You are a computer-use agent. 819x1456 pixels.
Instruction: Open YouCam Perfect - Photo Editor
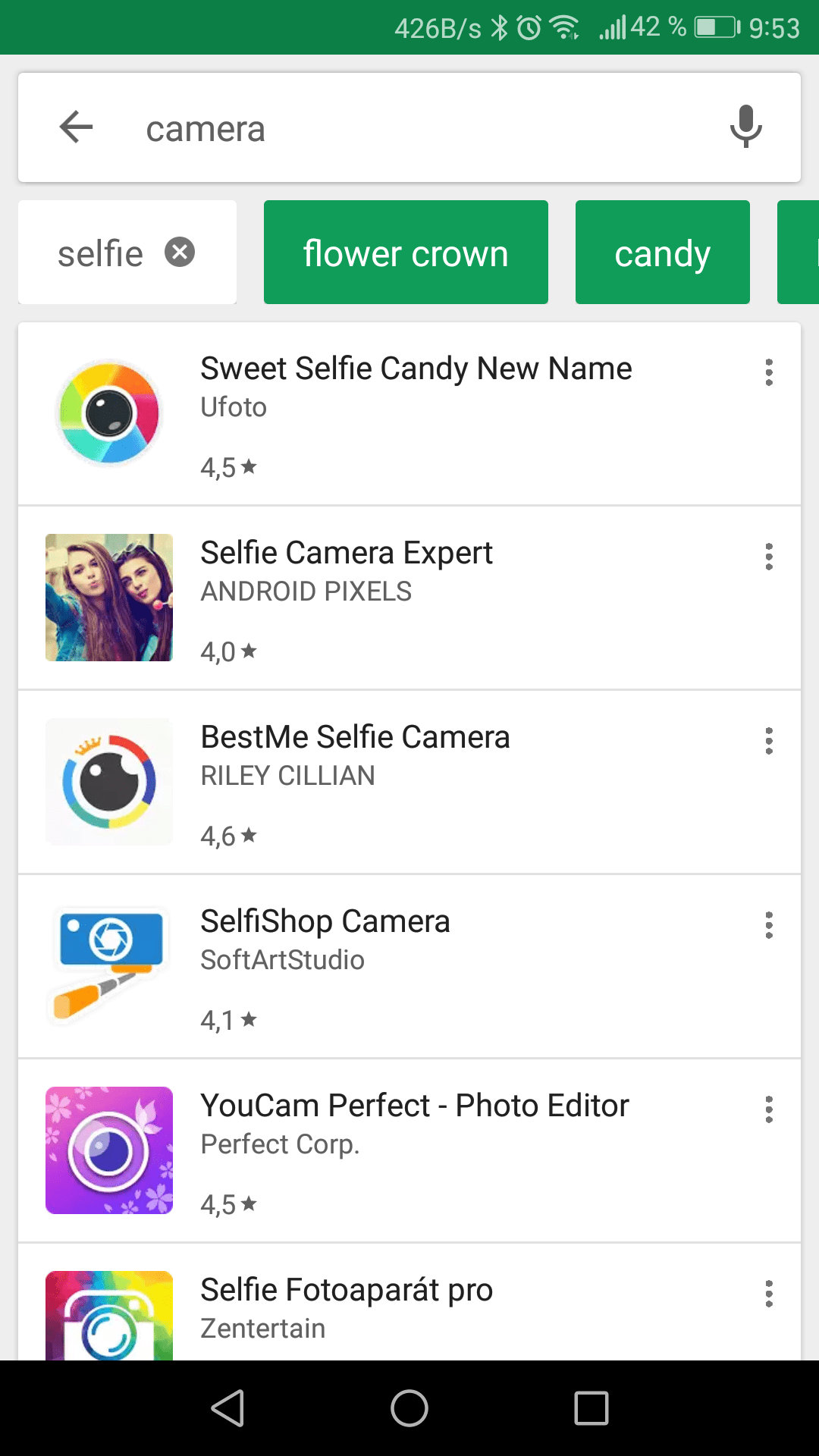[x=409, y=1151]
